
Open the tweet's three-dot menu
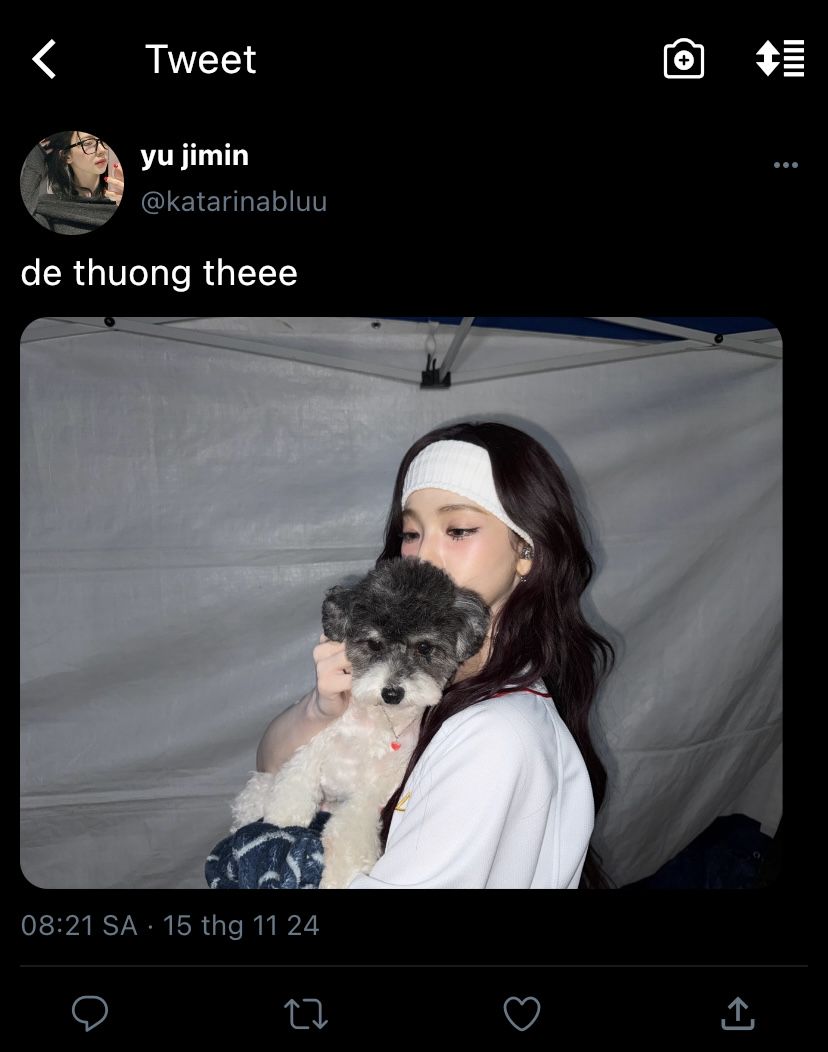pyautogui.click(x=786, y=165)
